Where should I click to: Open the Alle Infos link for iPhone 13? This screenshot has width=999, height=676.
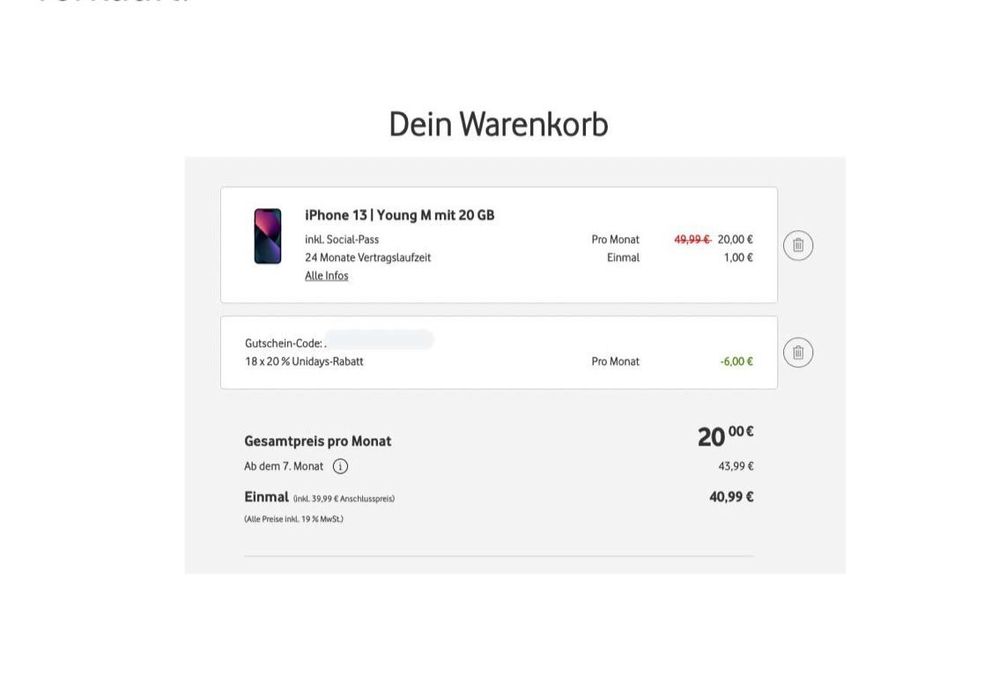(326, 276)
